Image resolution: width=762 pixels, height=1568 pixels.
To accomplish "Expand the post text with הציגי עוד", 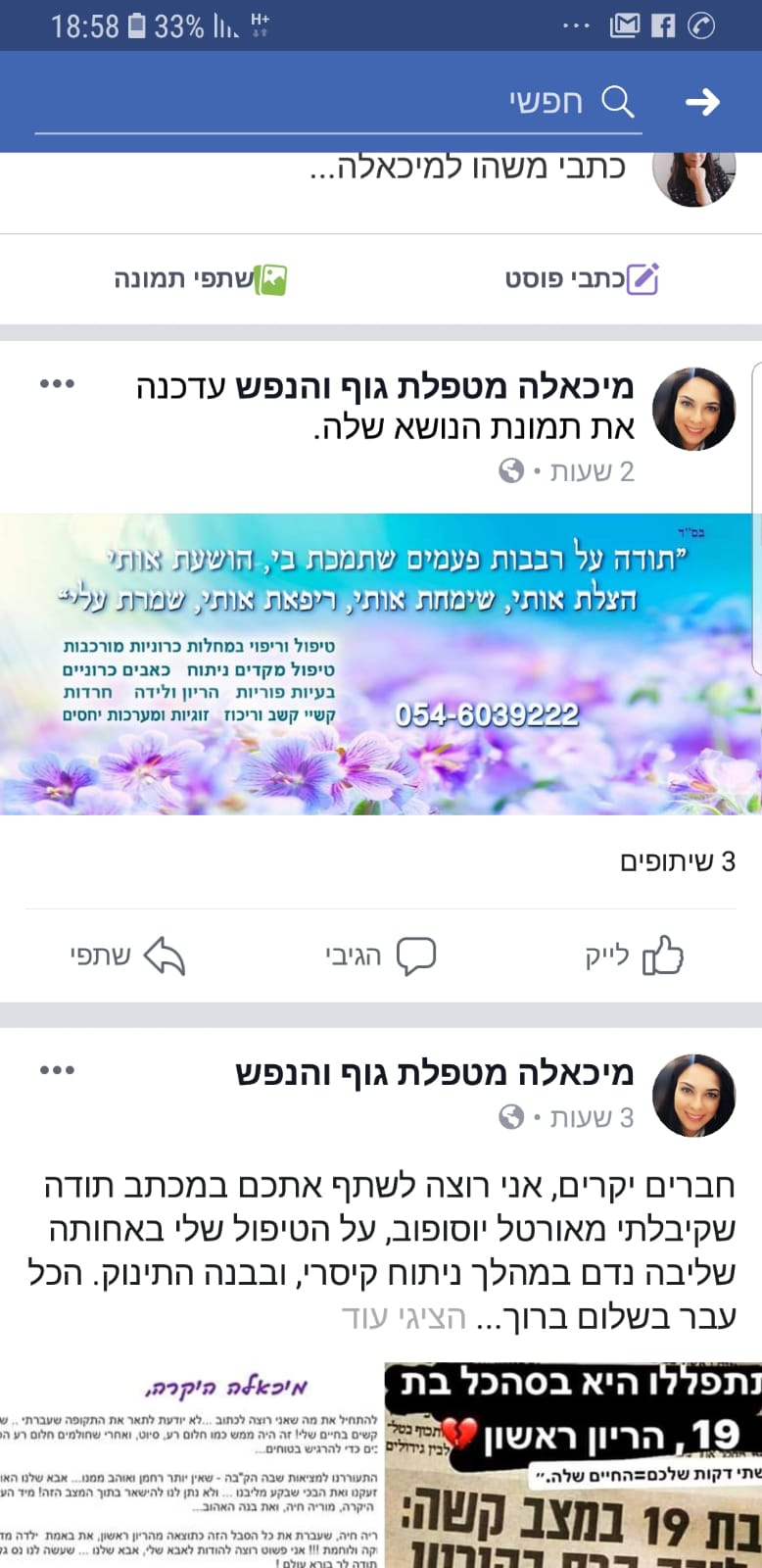I will point(404,1316).
